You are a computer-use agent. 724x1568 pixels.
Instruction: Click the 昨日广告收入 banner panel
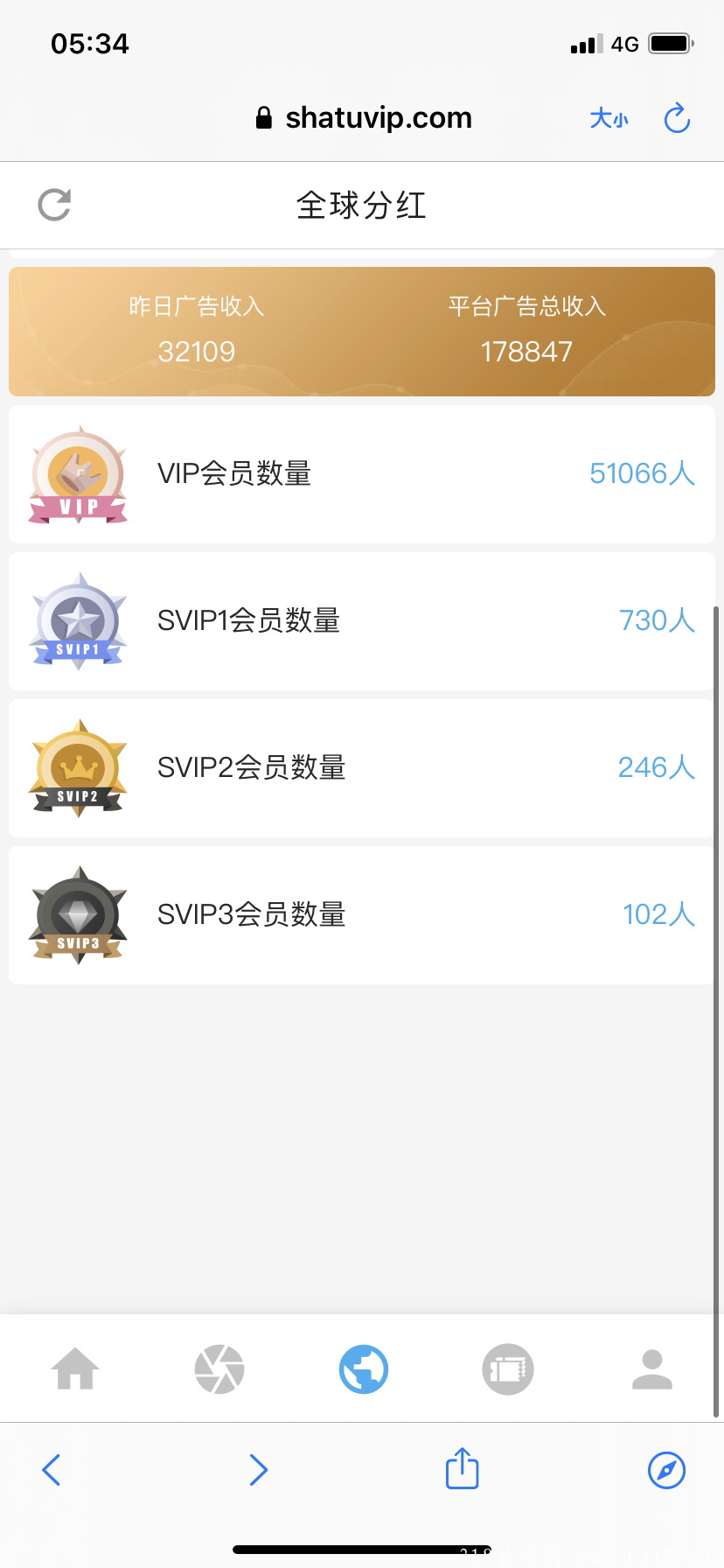(196, 332)
